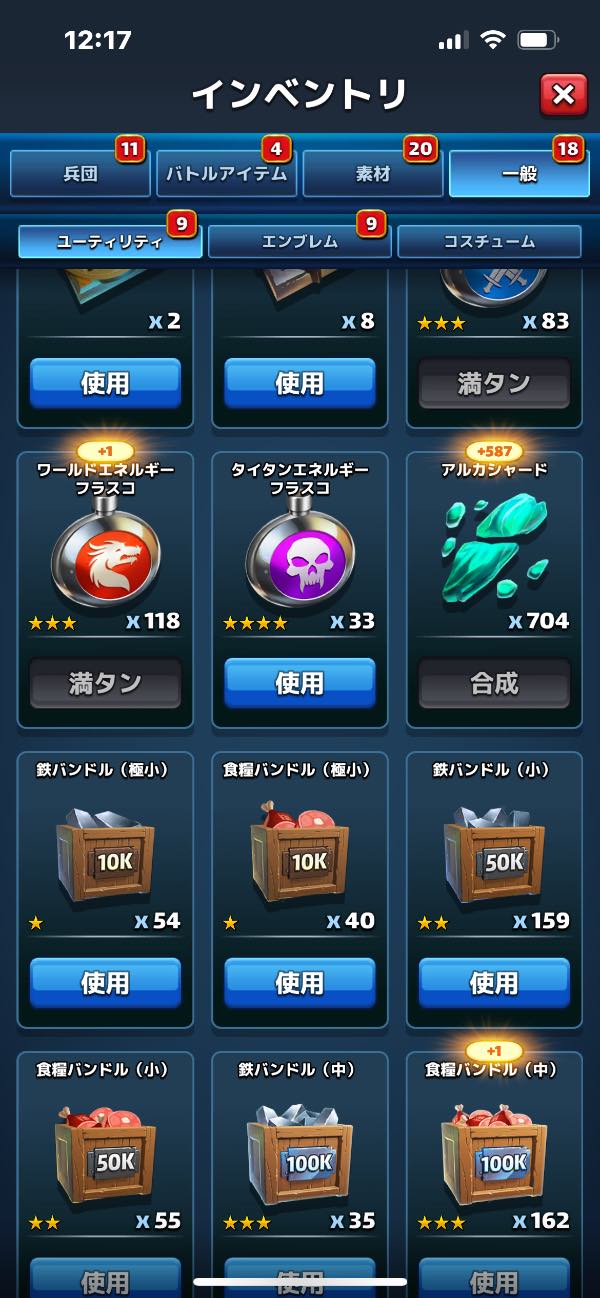Select the 一般 tab
The height and width of the screenshot is (1298, 600).
pos(519,174)
